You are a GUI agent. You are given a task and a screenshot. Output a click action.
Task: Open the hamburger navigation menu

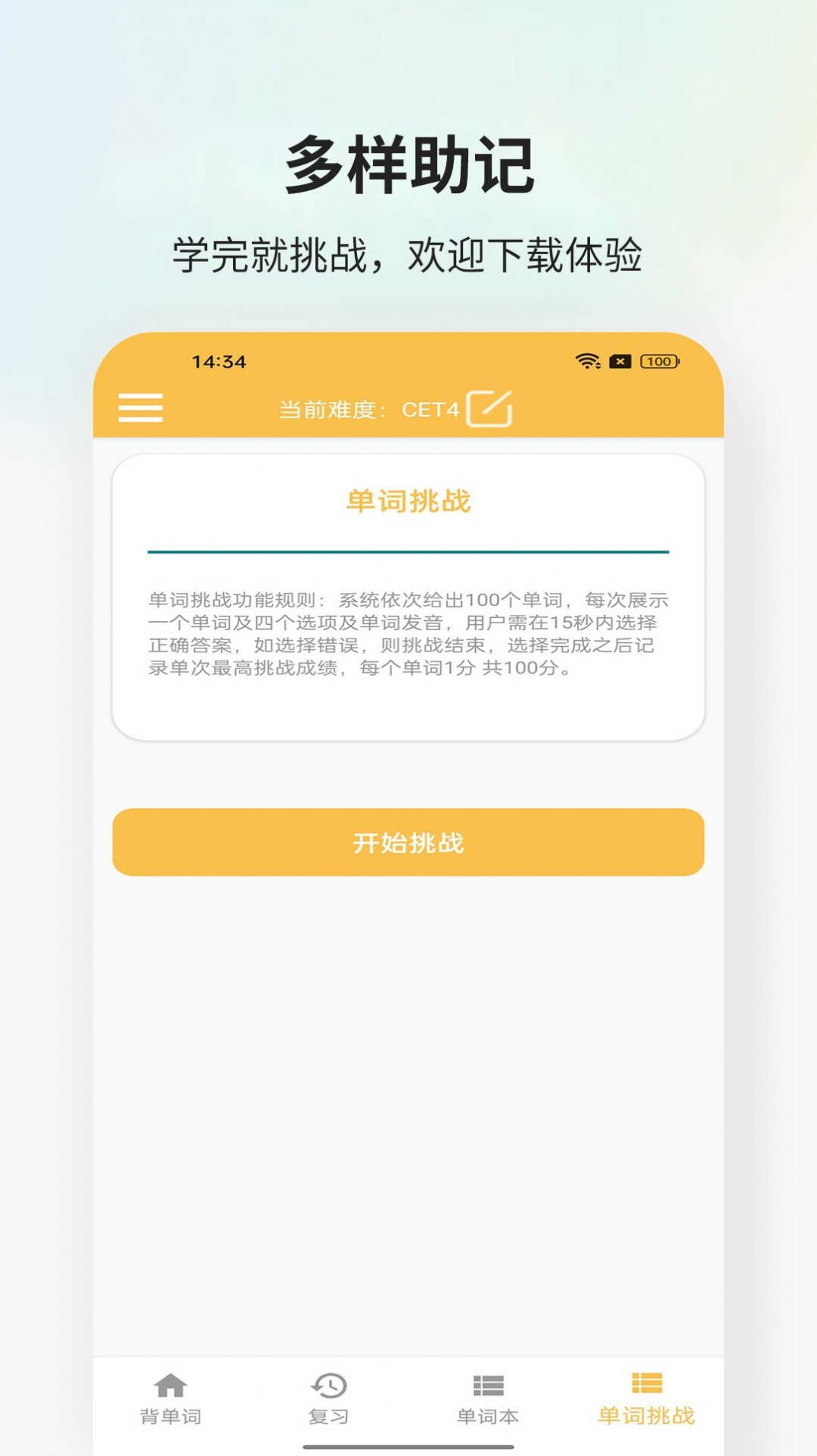click(x=142, y=409)
